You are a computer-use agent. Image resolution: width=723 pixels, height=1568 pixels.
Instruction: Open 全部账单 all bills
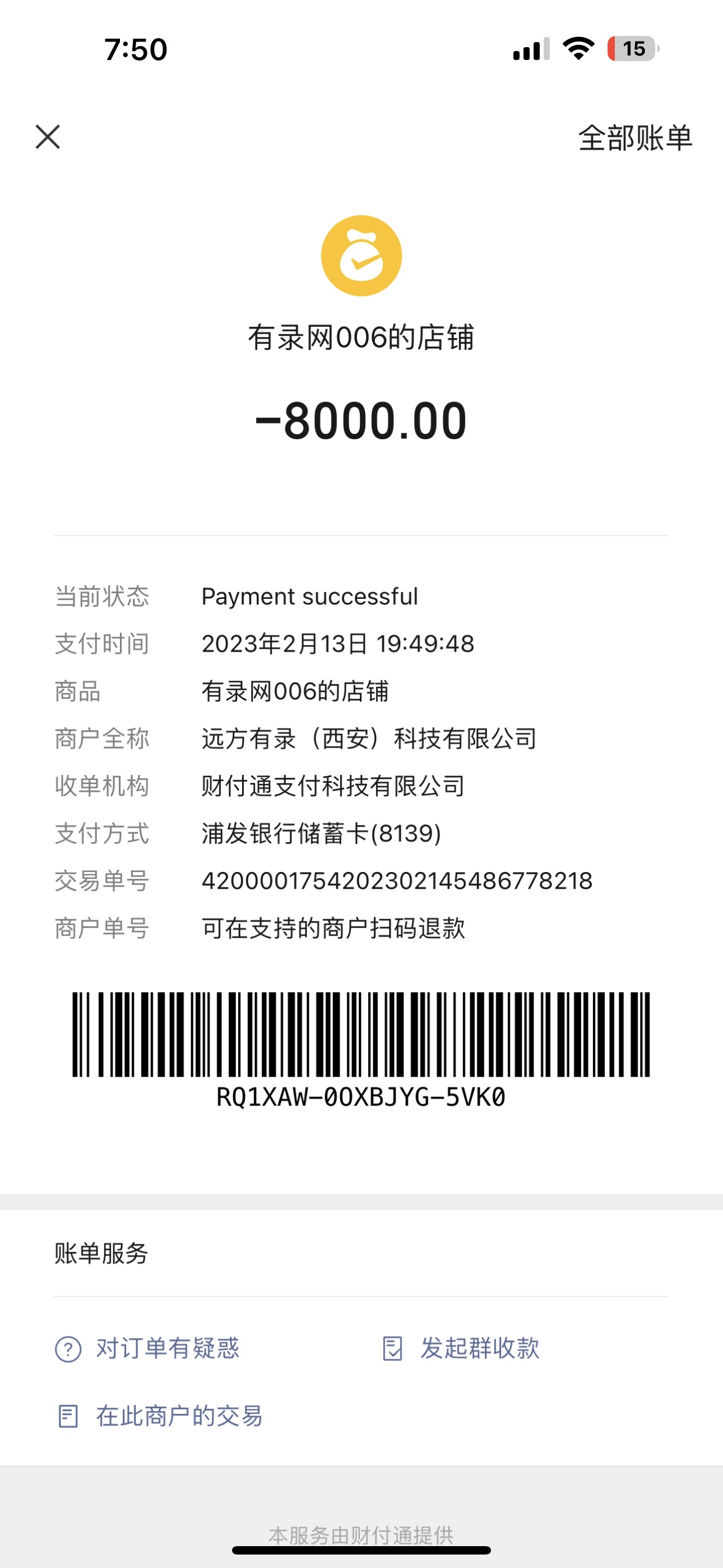click(x=635, y=137)
